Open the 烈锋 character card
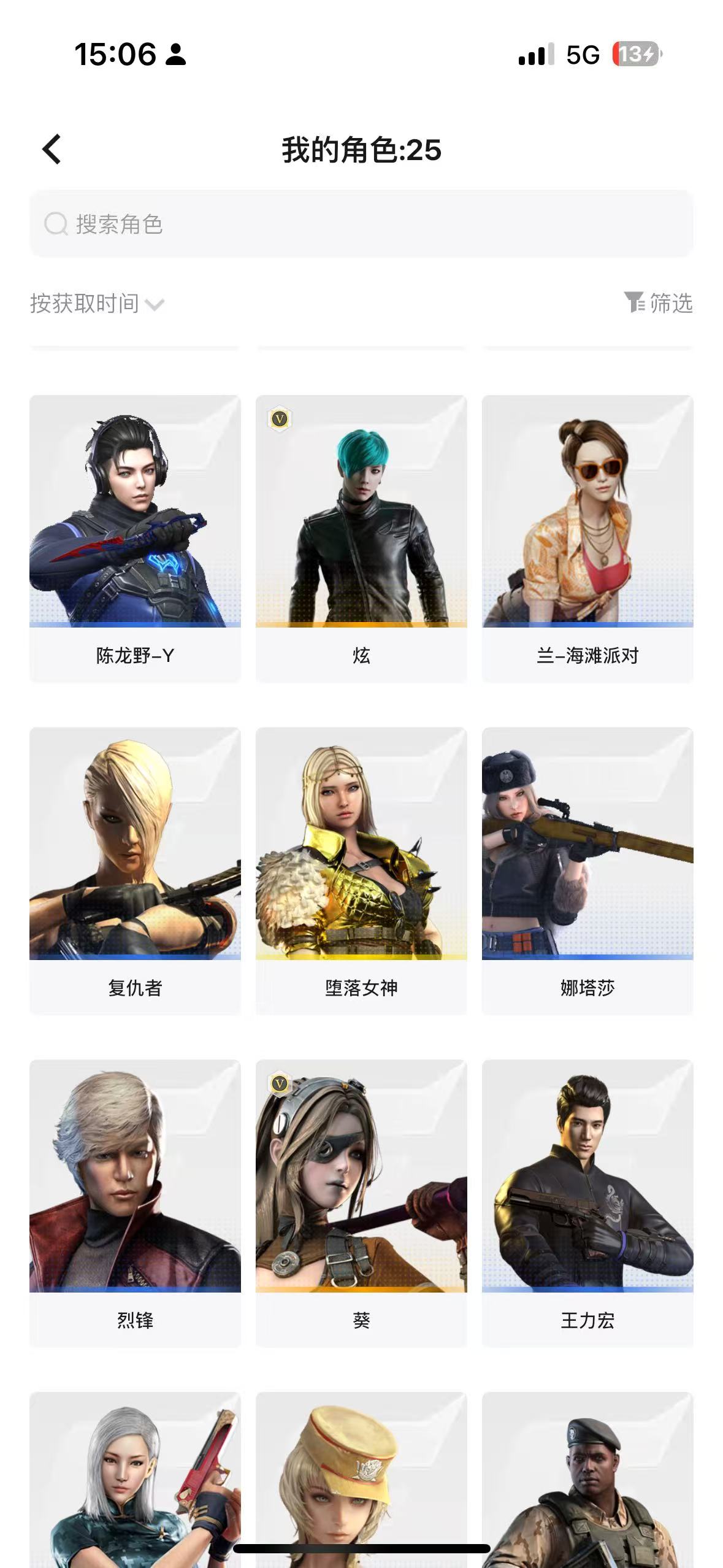Image resolution: width=723 pixels, height=1568 pixels. 135,1204
